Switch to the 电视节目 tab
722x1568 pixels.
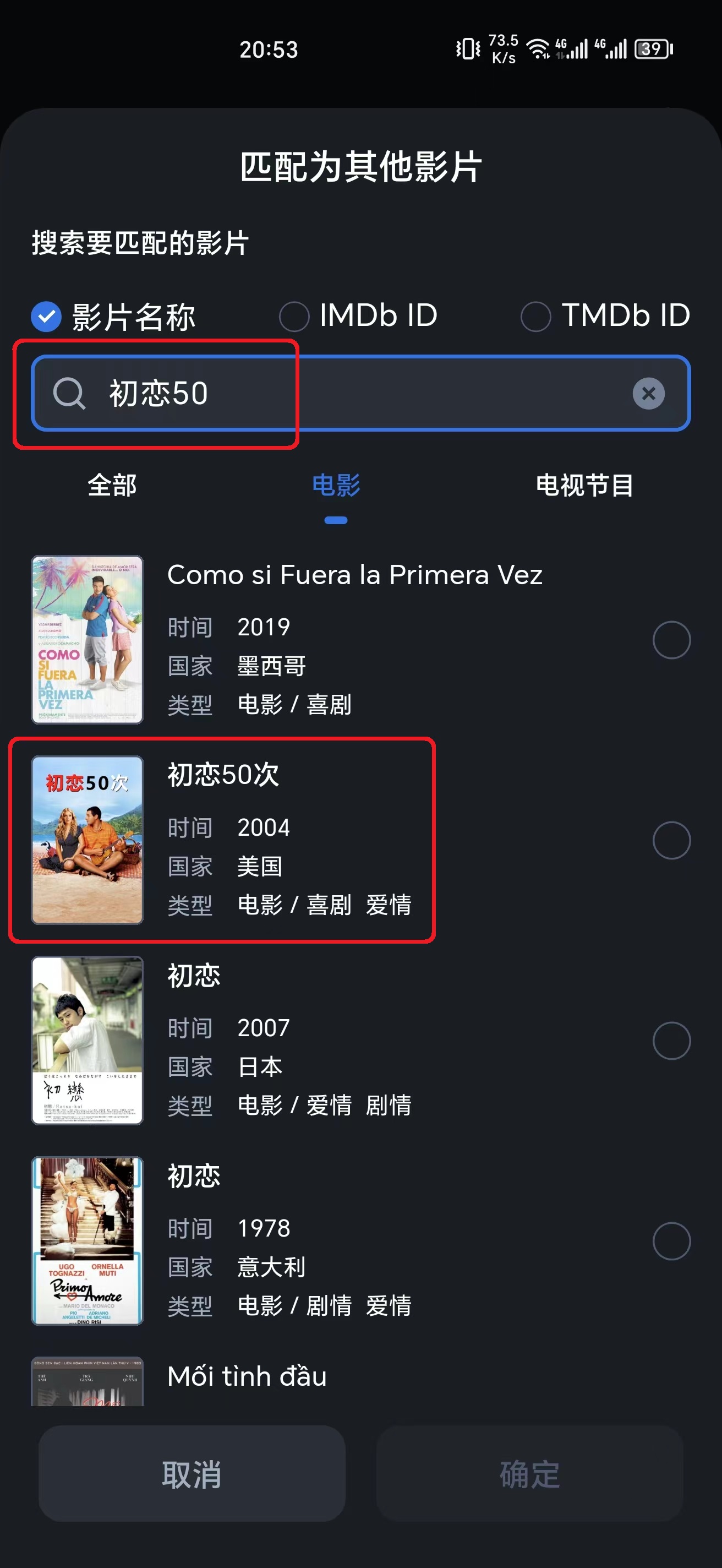click(x=584, y=486)
